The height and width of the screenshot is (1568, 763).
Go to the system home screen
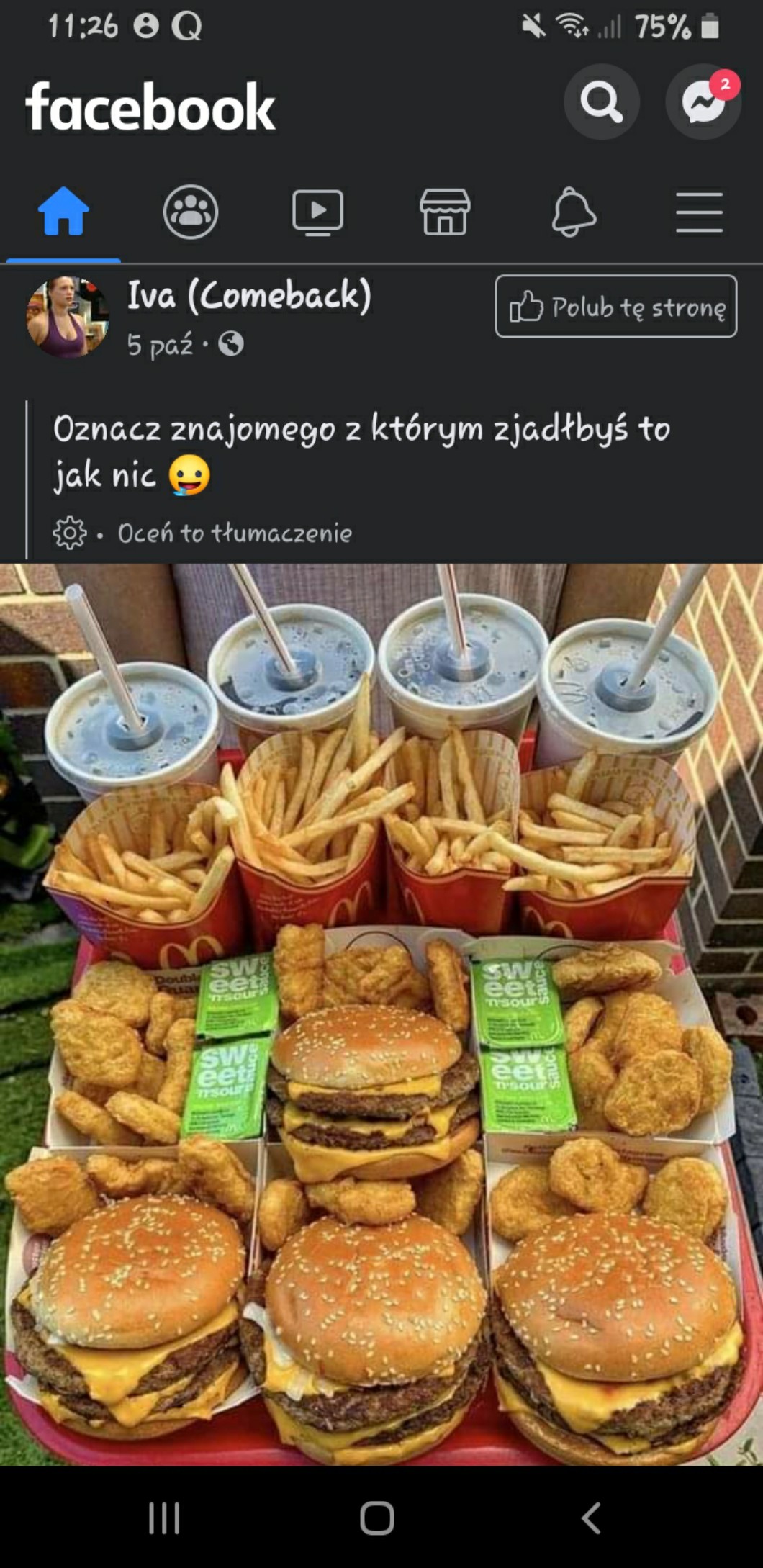377,1519
